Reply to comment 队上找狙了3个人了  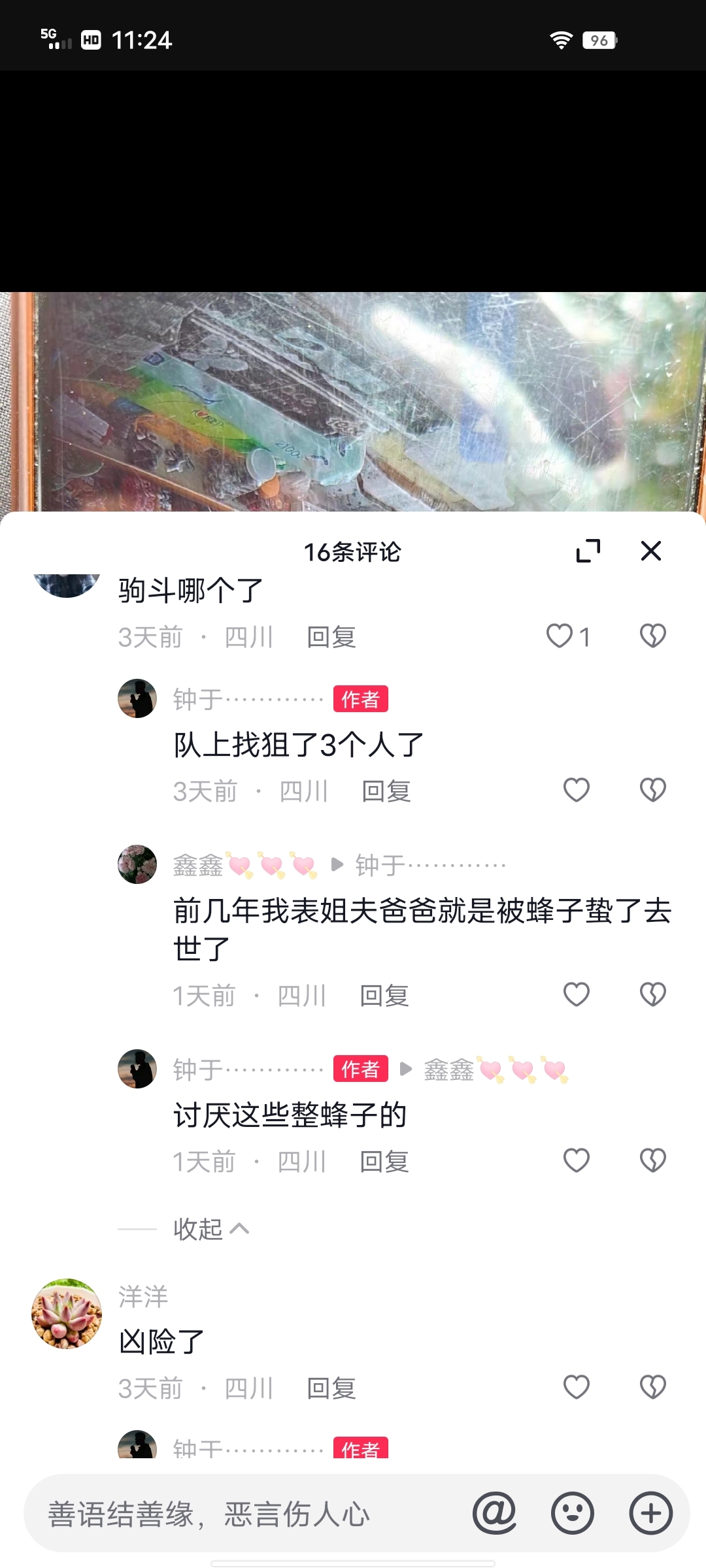point(386,791)
